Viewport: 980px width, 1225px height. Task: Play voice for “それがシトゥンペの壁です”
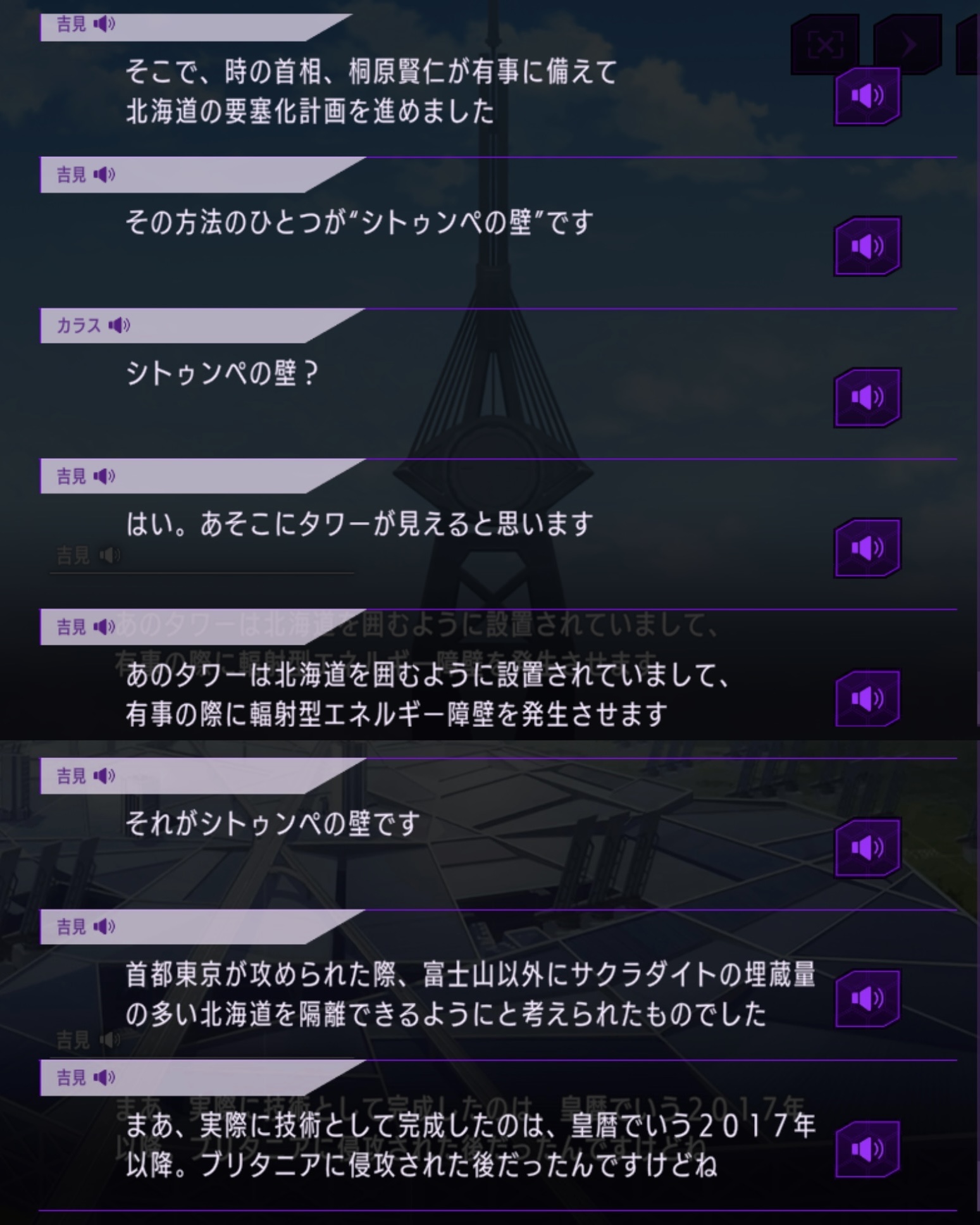[x=867, y=847]
